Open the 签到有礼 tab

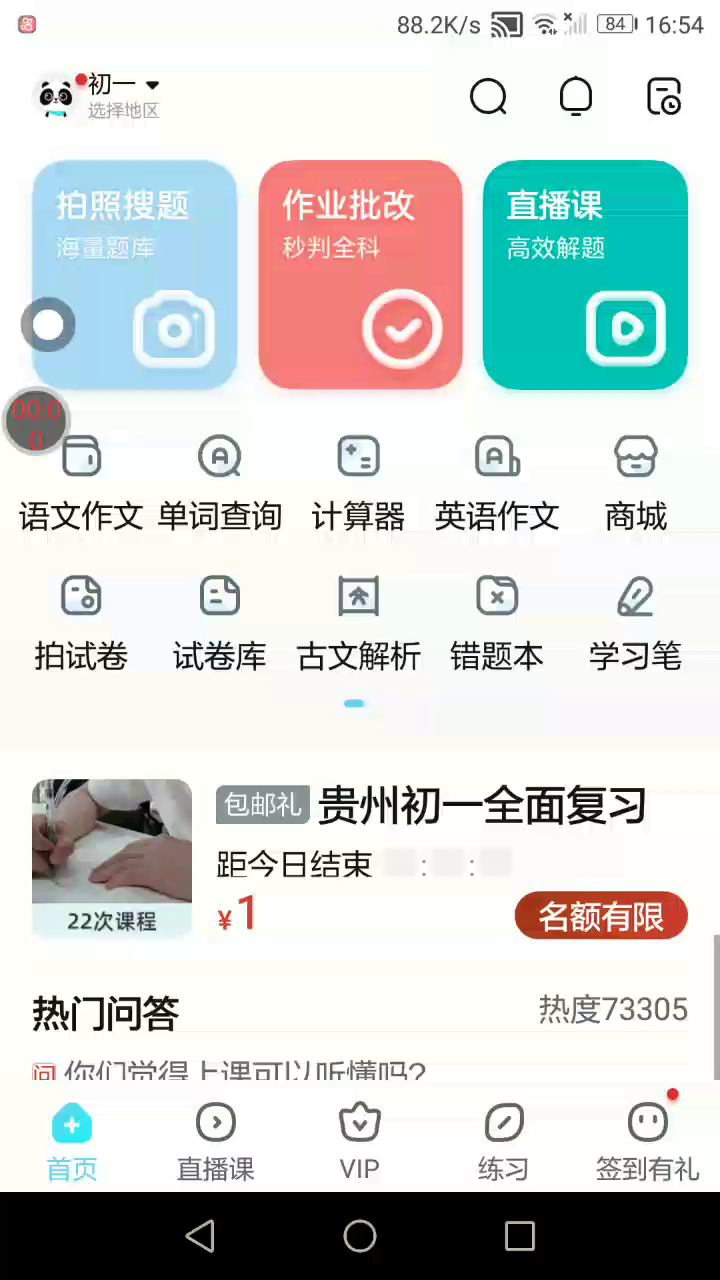648,1142
